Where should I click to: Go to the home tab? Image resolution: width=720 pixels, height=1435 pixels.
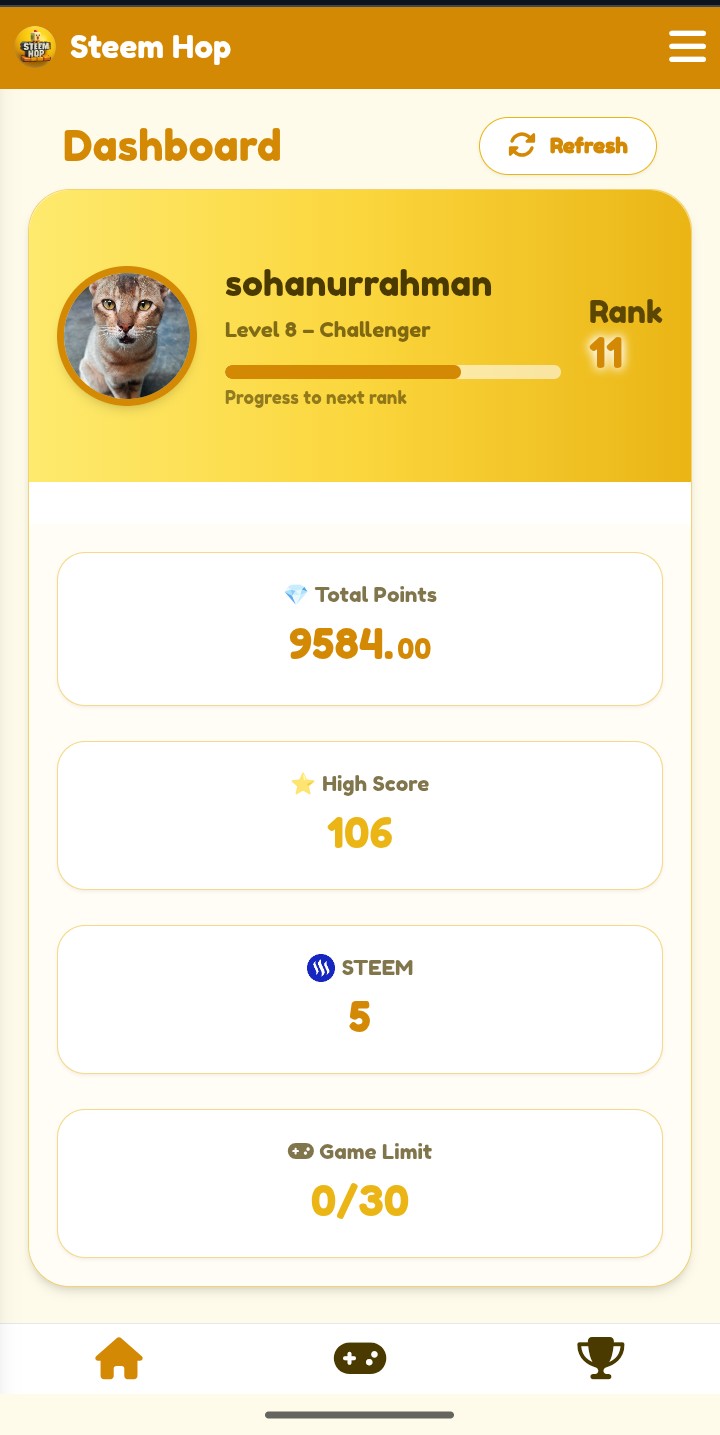(119, 1358)
